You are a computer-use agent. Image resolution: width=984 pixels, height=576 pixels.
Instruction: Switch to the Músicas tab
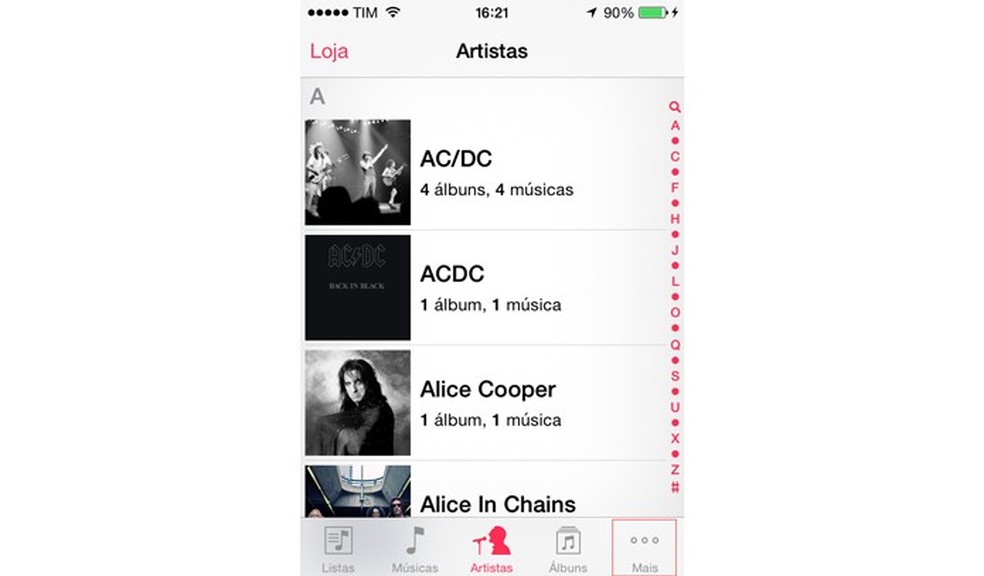(414, 549)
